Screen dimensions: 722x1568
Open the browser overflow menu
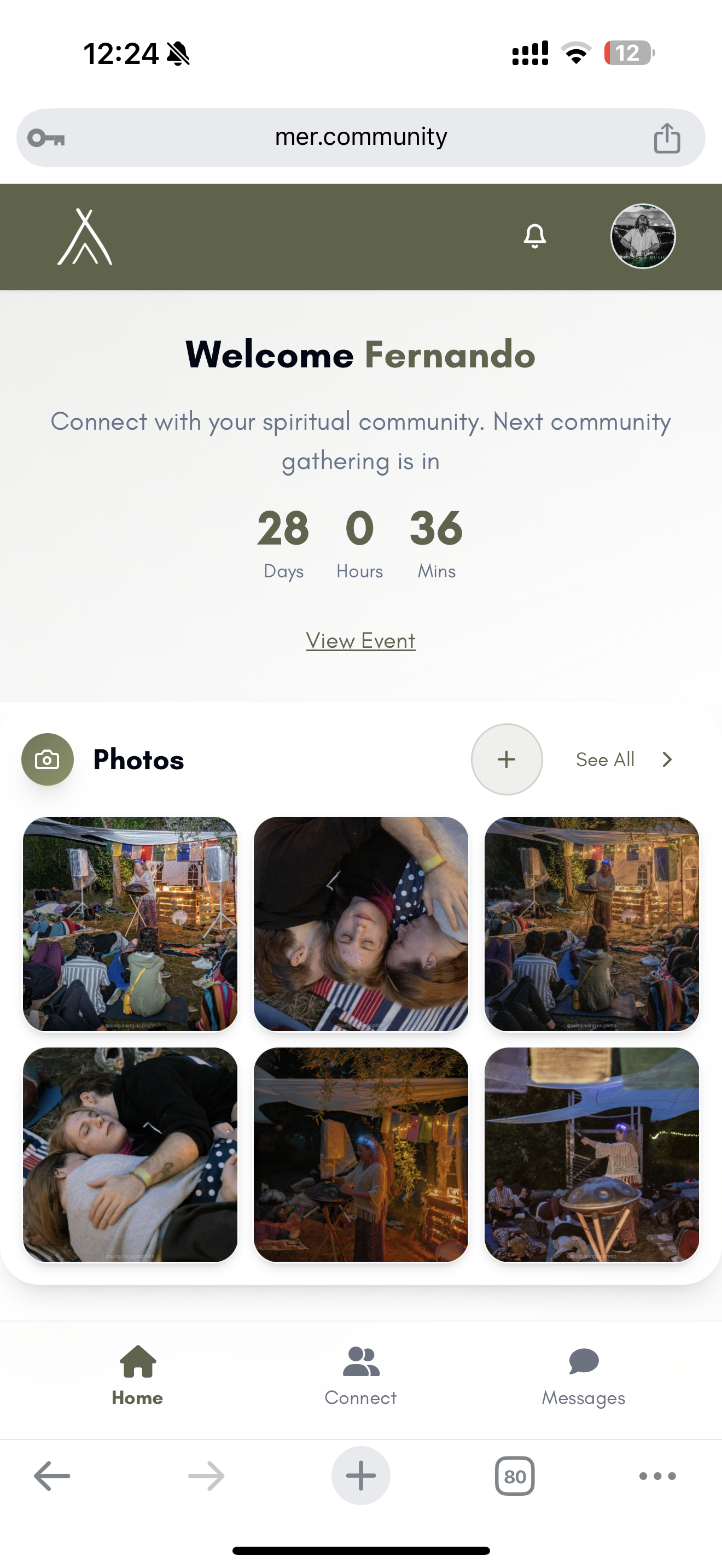pos(657,1476)
